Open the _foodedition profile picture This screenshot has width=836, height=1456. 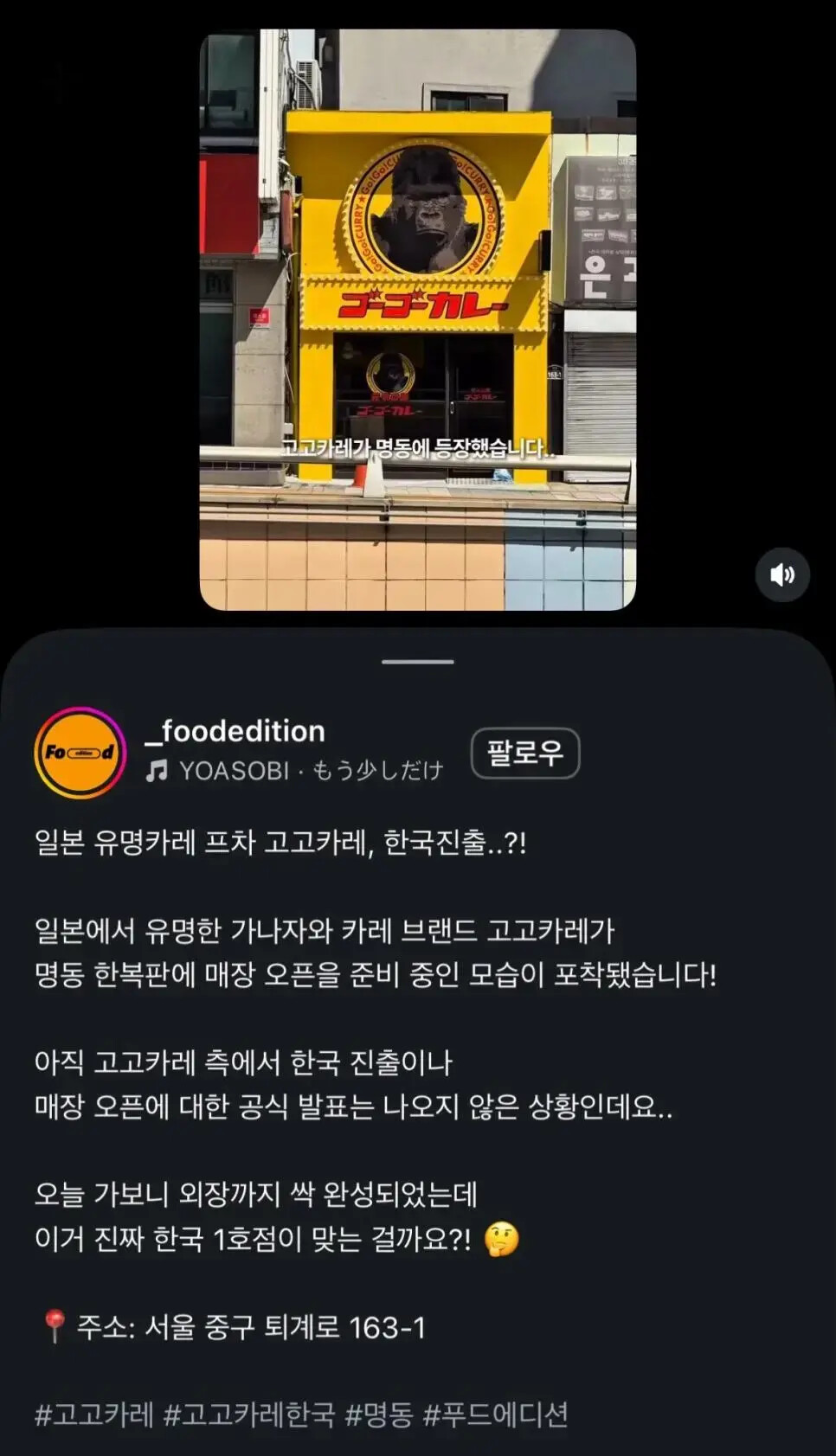coord(80,753)
